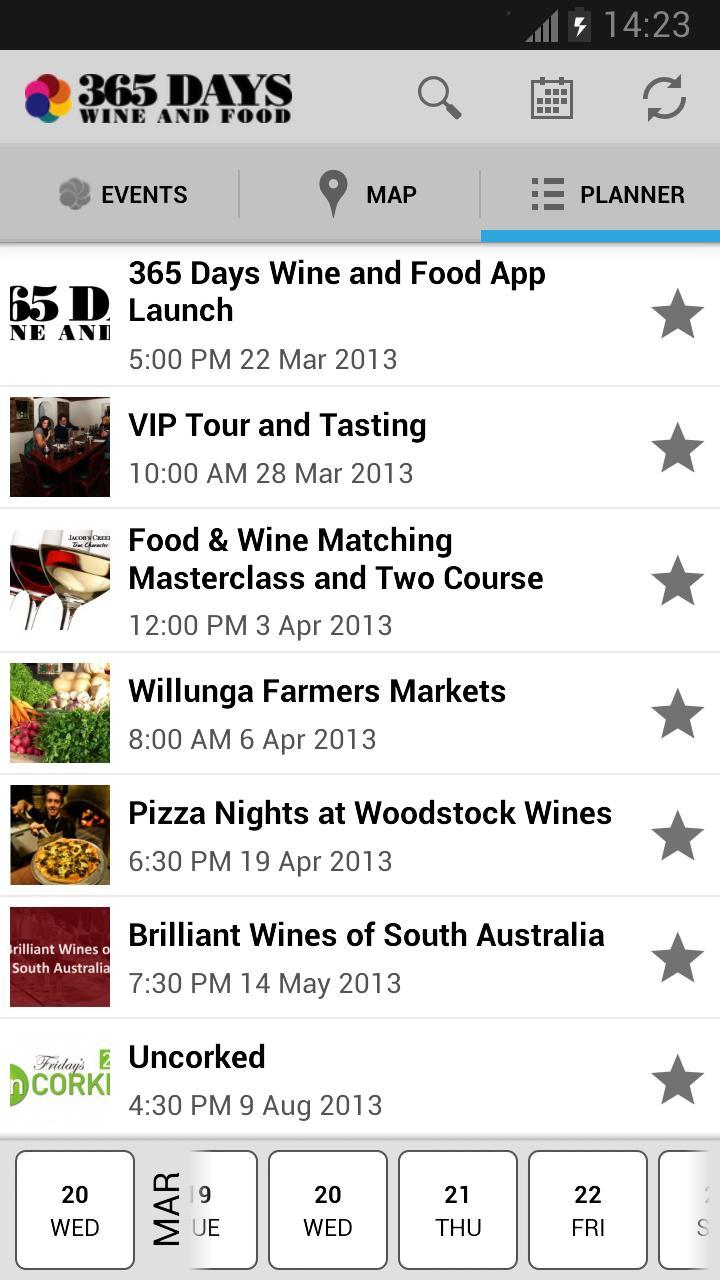Switch to the MAP tab
Viewport: 720px width, 1280px height.
[x=365, y=192]
